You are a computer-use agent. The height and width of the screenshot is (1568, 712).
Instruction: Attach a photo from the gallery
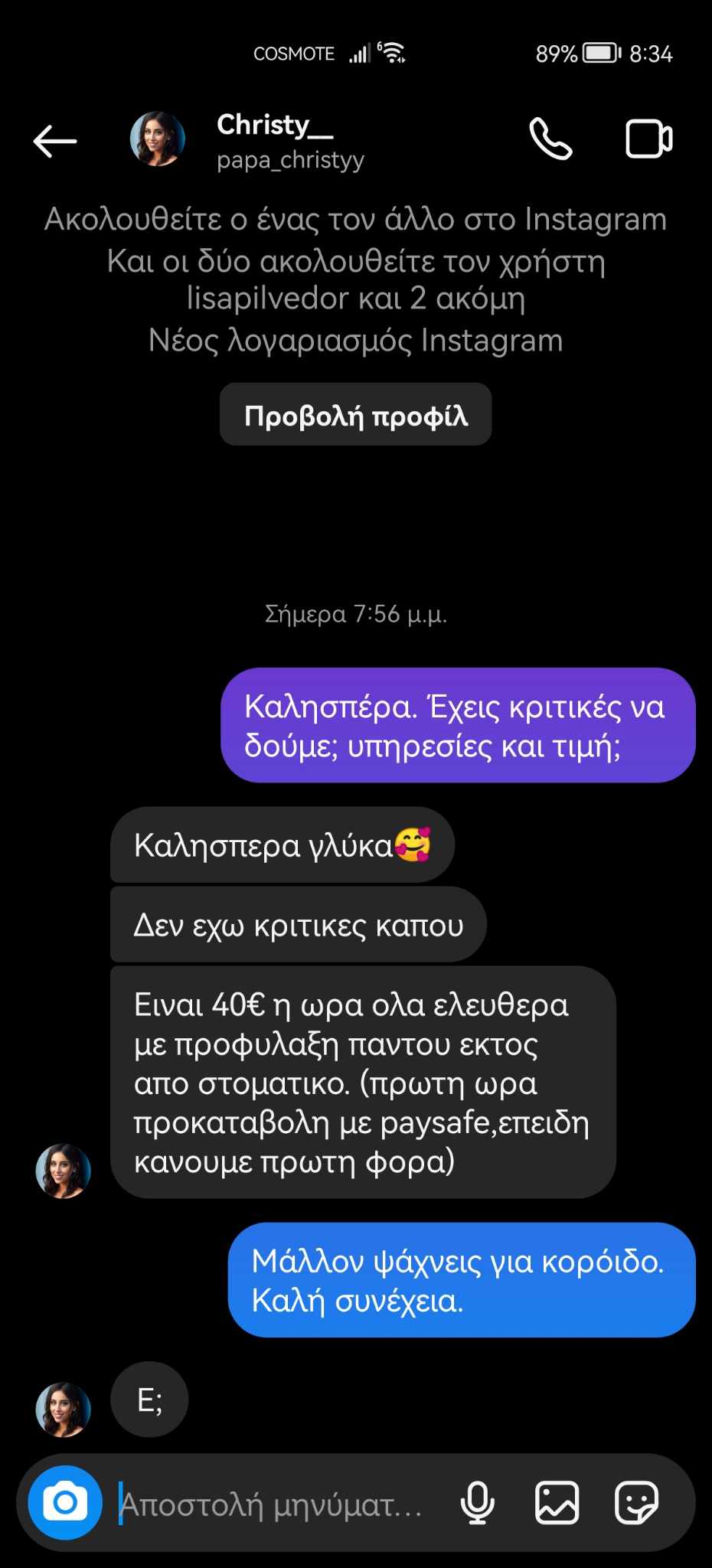[557, 1503]
